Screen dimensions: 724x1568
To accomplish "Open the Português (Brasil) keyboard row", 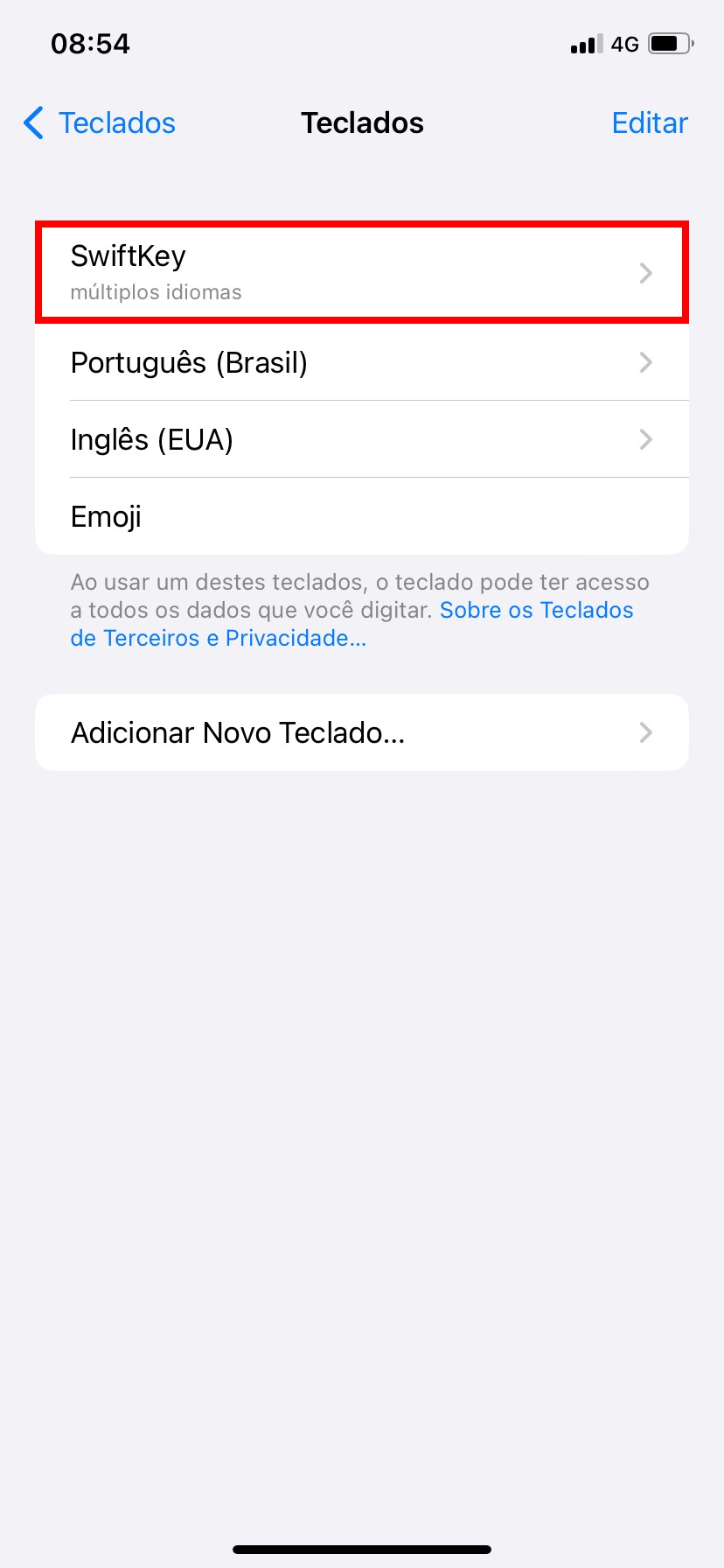I will tap(361, 362).
